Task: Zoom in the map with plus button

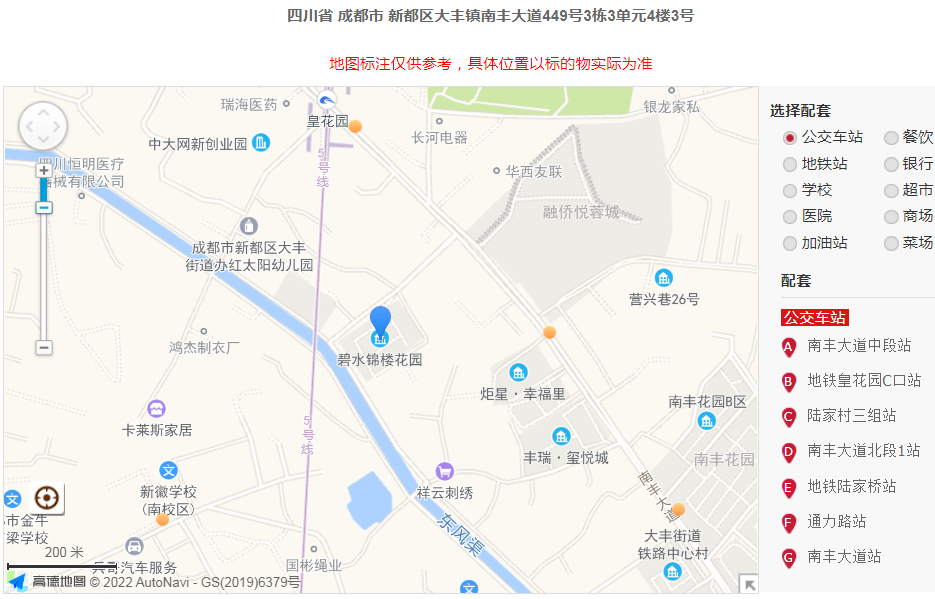Action: pyautogui.click(x=44, y=170)
